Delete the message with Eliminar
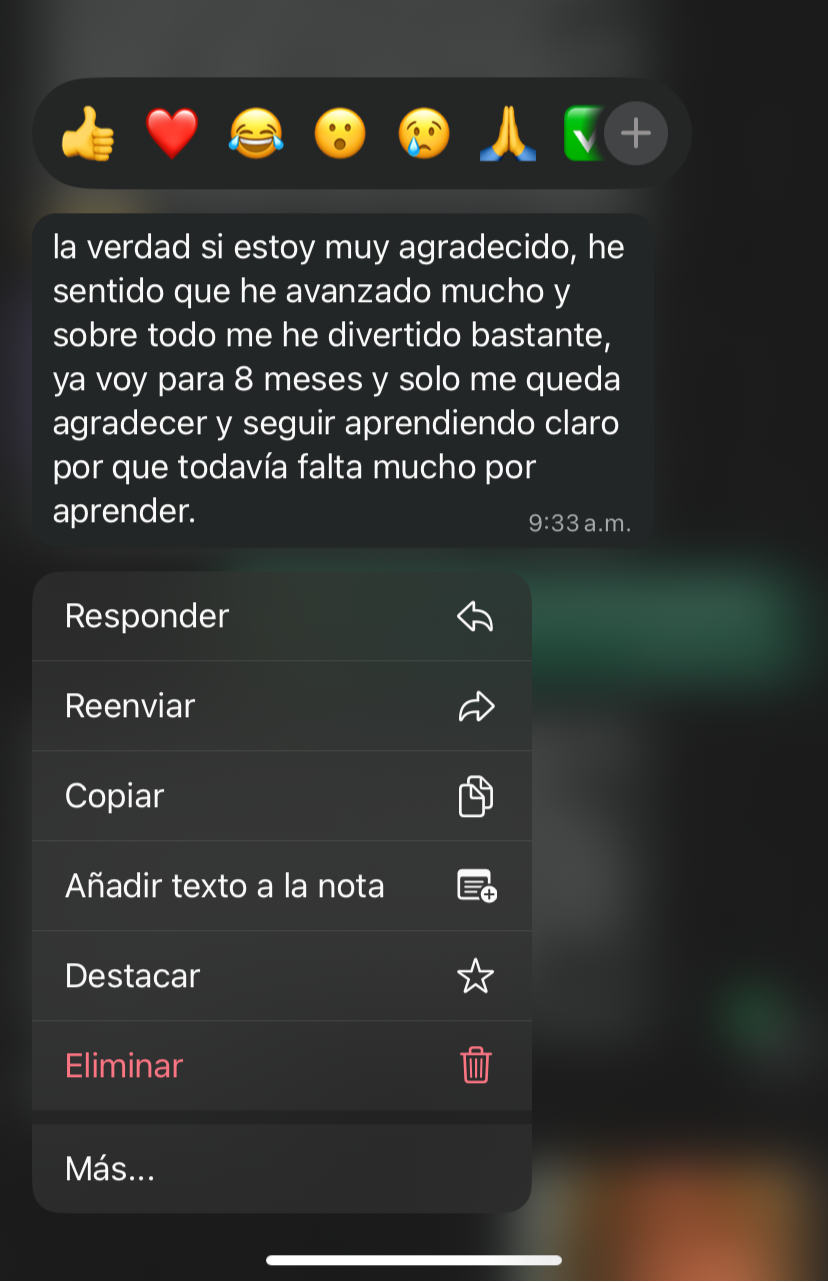828x1282 pixels. point(281,1066)
